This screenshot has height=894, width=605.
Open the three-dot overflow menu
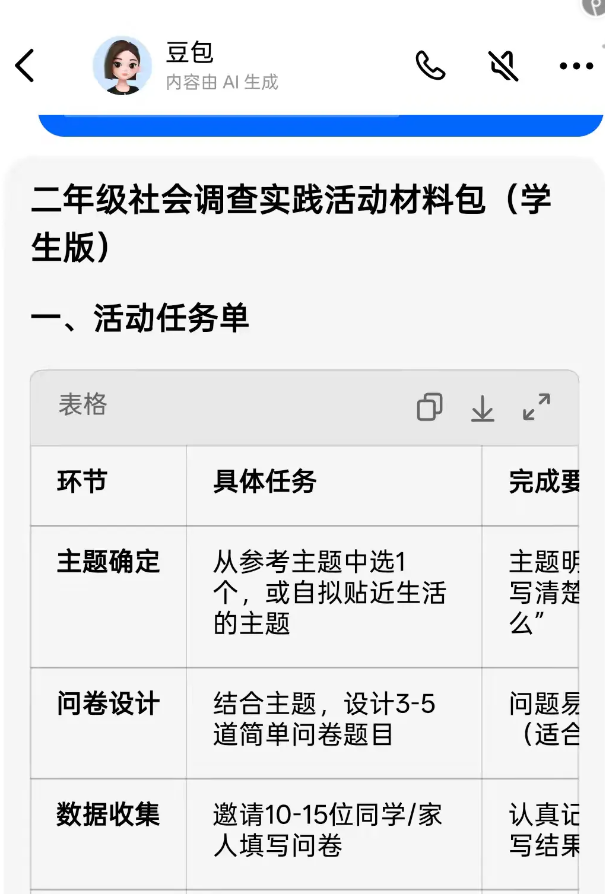(x=576, y=66)
